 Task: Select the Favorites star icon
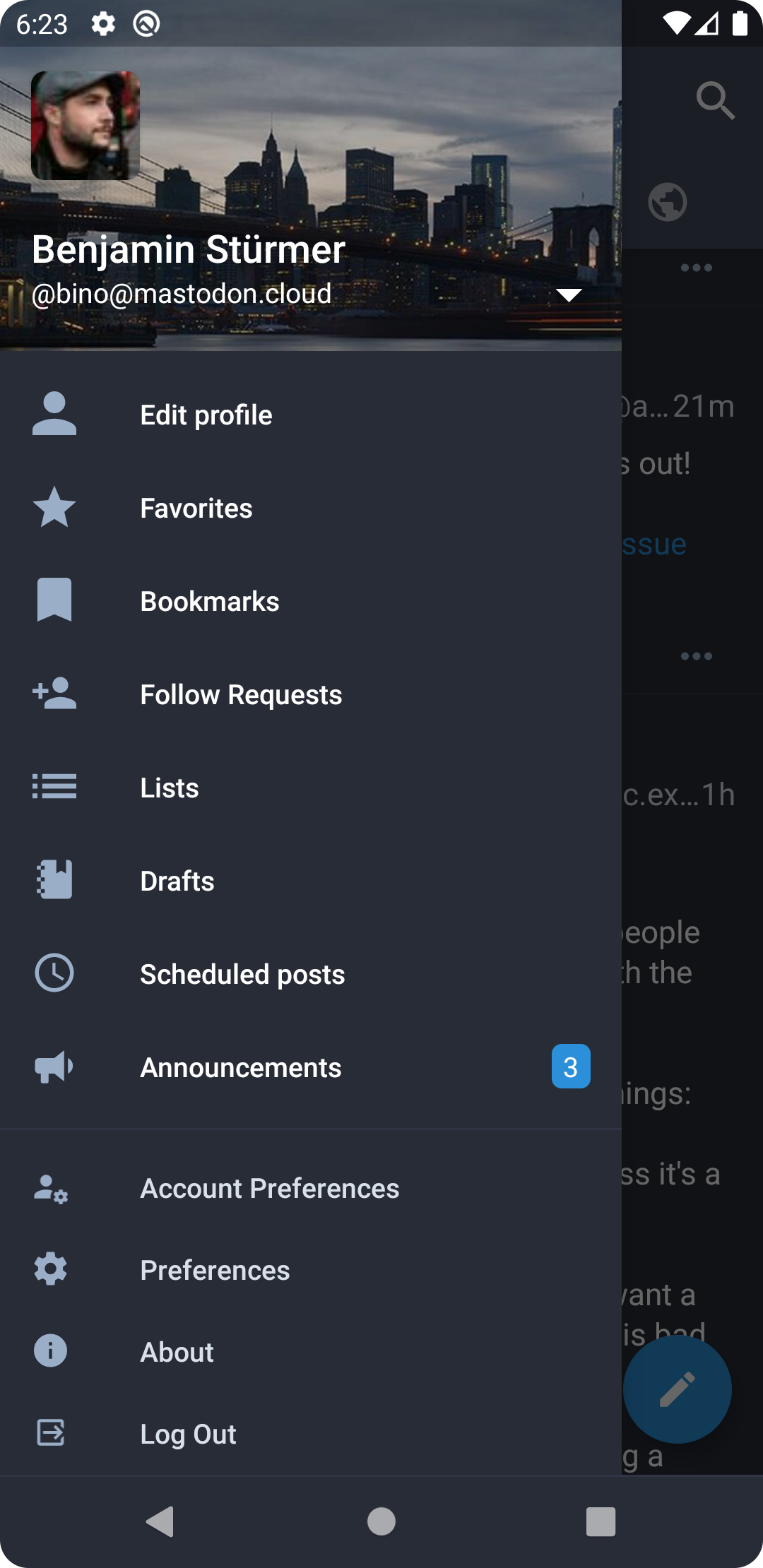(54, 507)
